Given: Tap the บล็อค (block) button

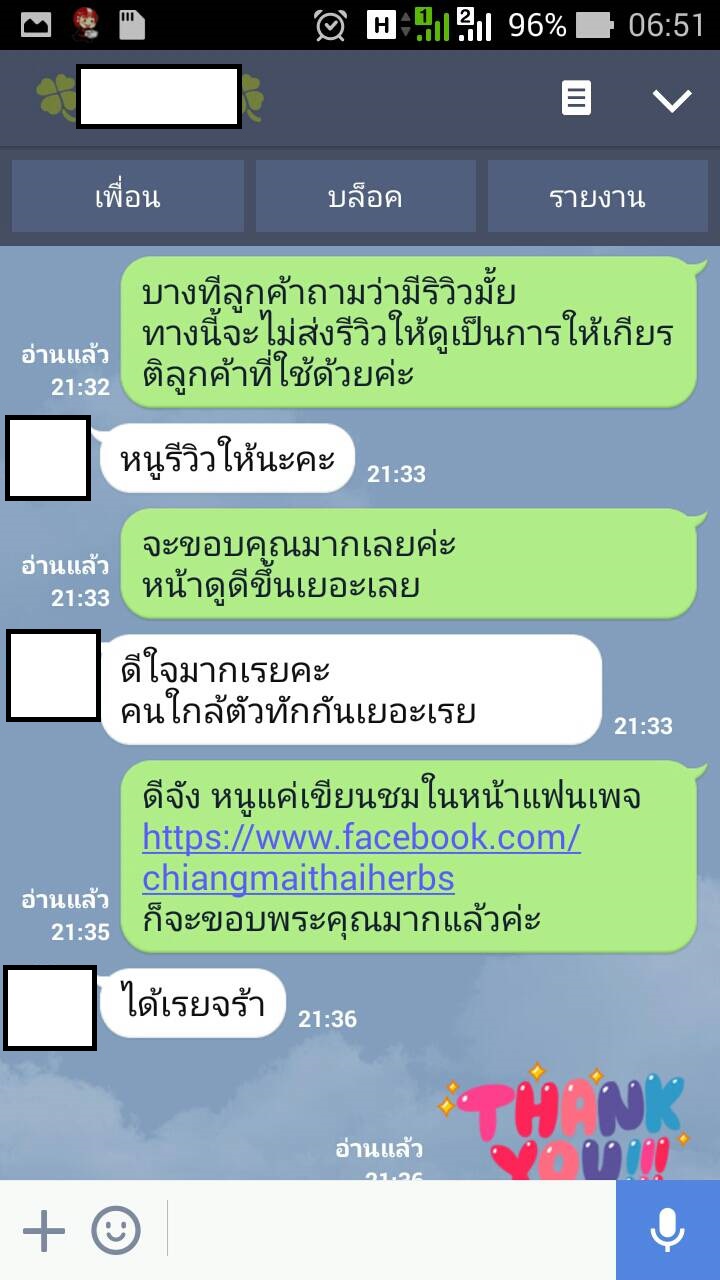Looking at the screenshot, I should pos(365,197).
